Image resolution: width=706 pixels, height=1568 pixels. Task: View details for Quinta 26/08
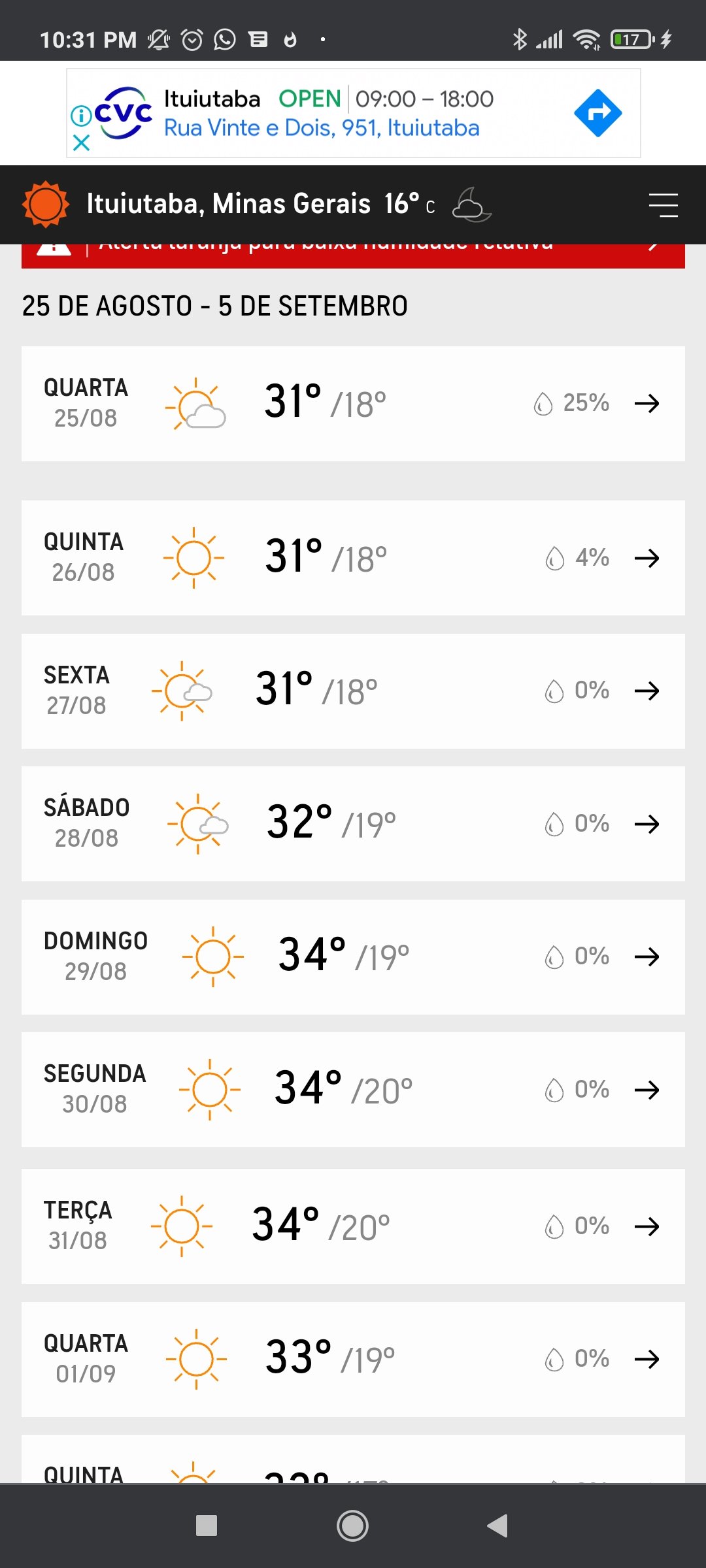click(x=353, y=558)
